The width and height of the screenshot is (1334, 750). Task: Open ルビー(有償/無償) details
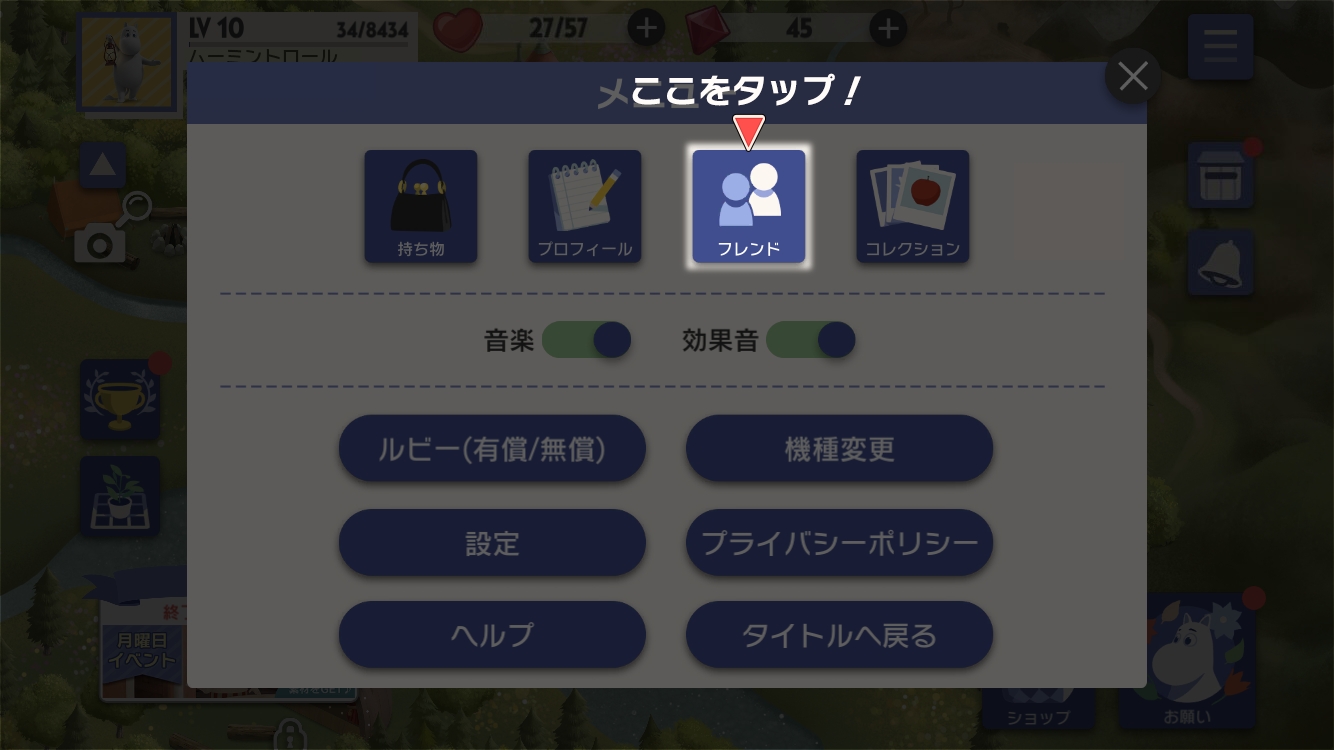click(492, 450)
